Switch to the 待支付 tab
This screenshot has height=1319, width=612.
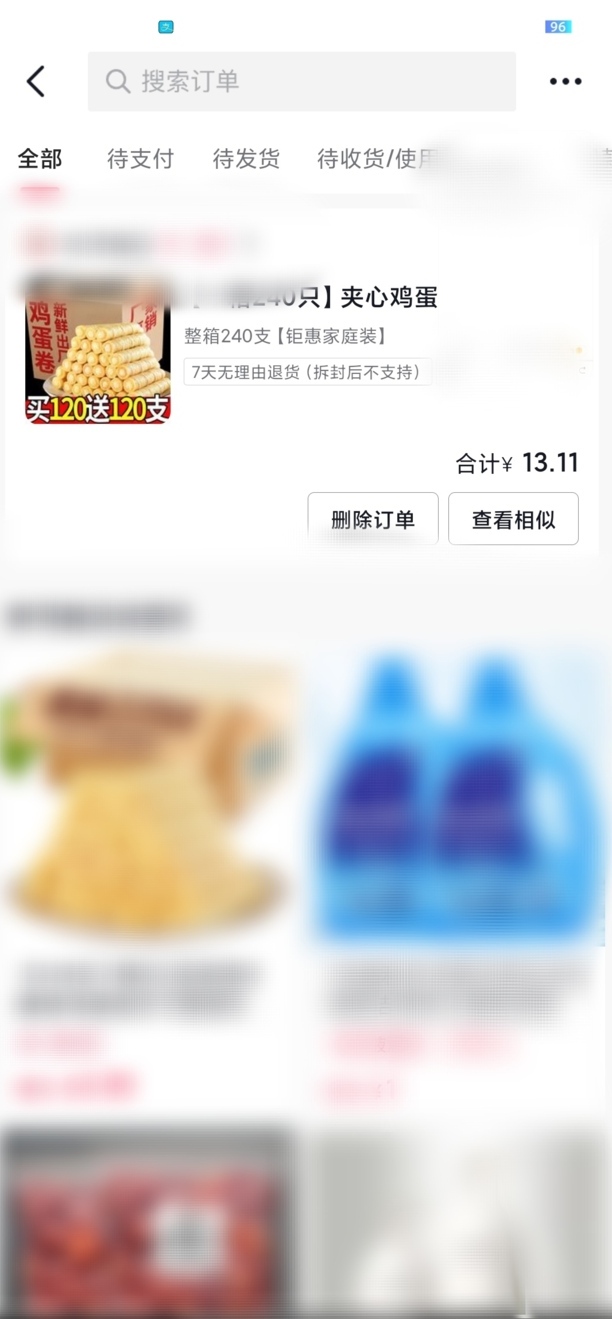point(140,159)
